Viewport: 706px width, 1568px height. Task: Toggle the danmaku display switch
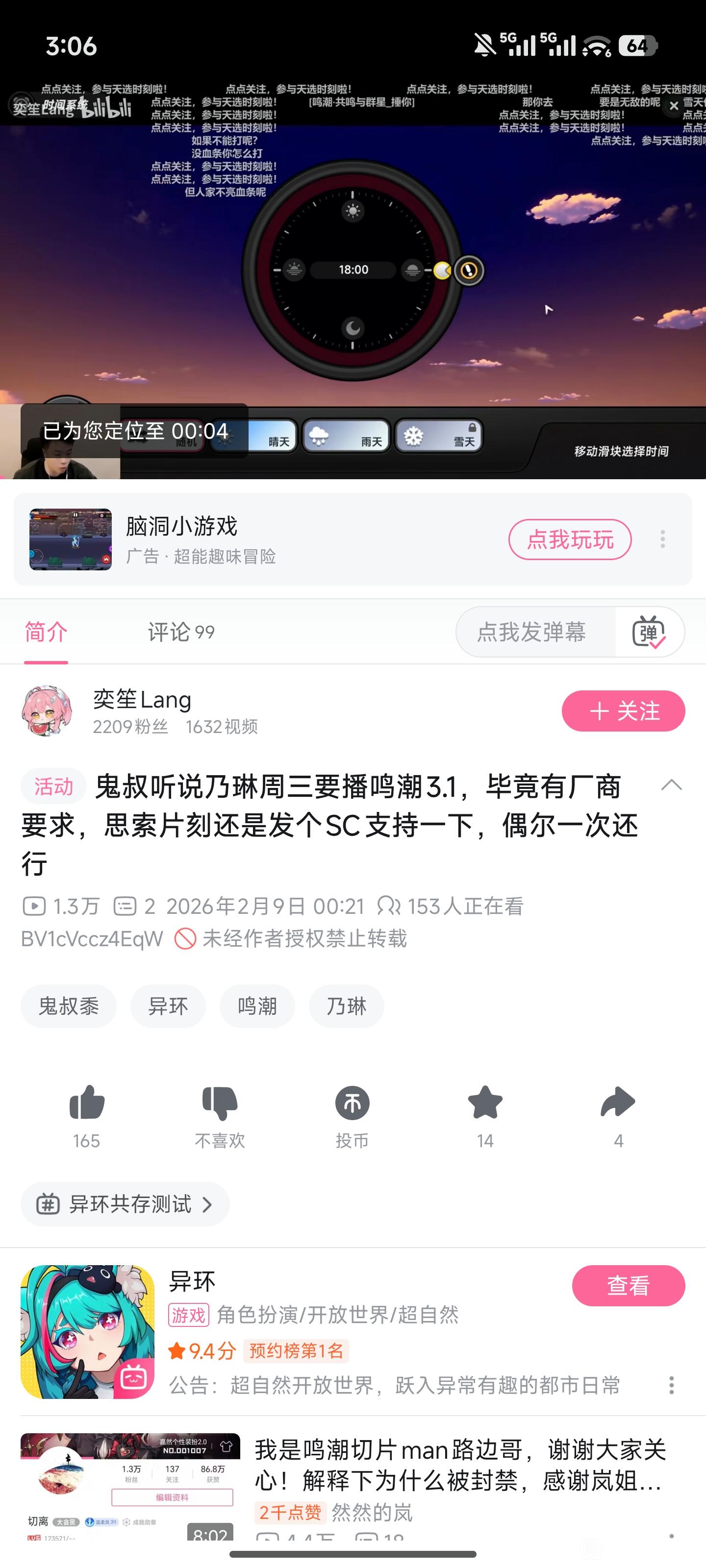click(649, 632)
